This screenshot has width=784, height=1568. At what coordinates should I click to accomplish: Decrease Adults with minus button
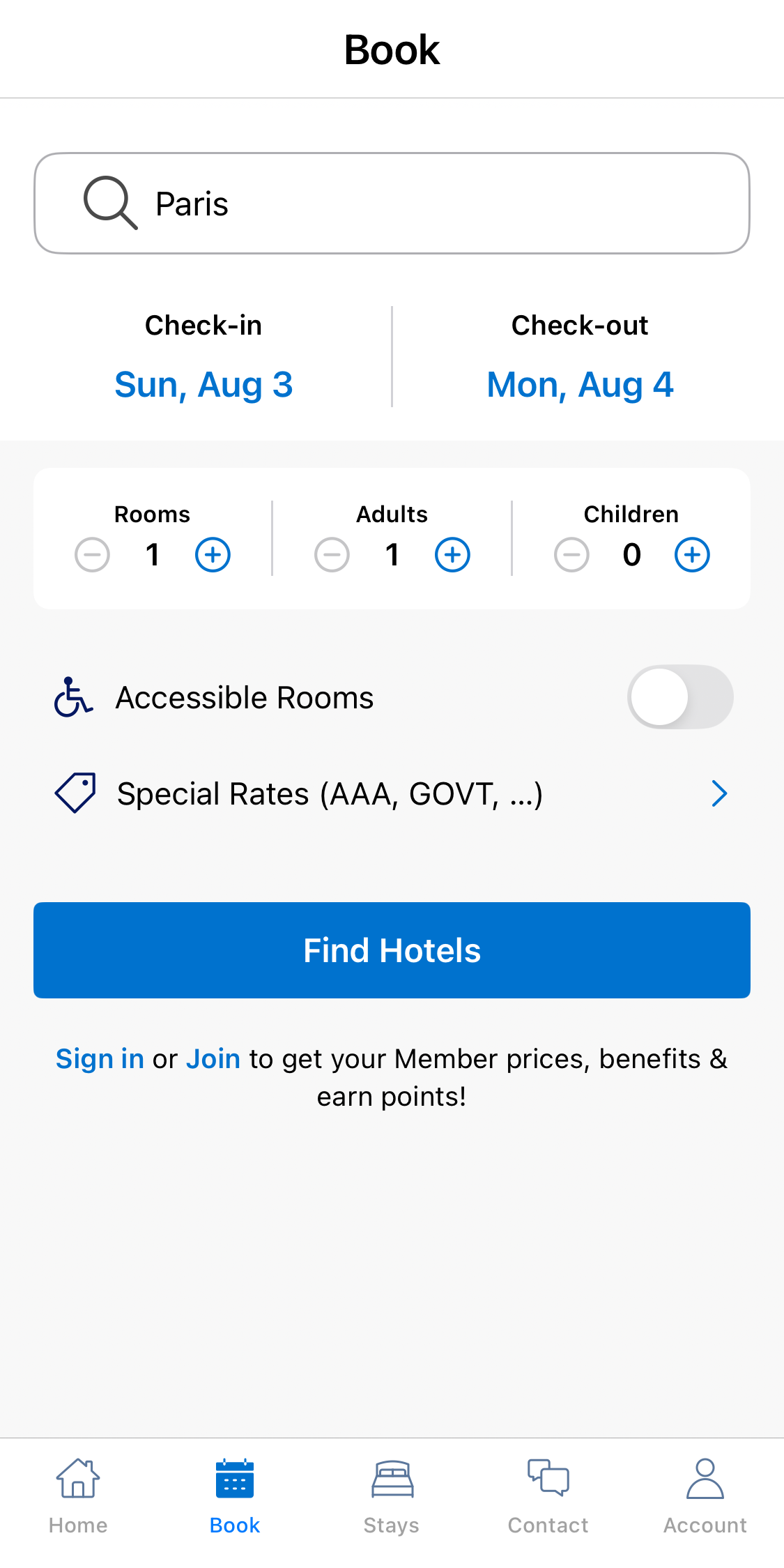(332, 554)
